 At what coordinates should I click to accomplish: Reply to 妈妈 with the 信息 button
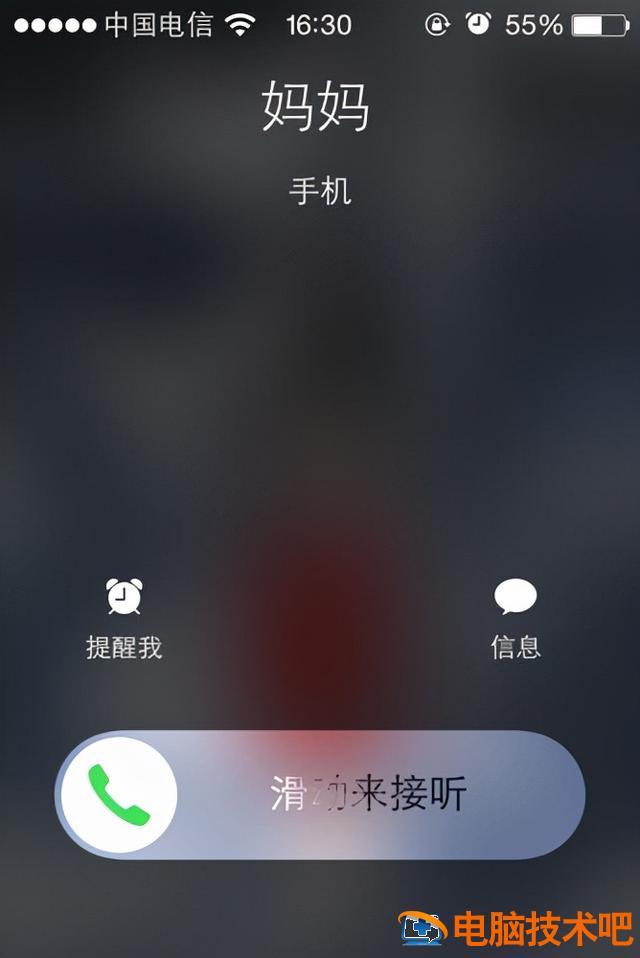tap(515, 616)
